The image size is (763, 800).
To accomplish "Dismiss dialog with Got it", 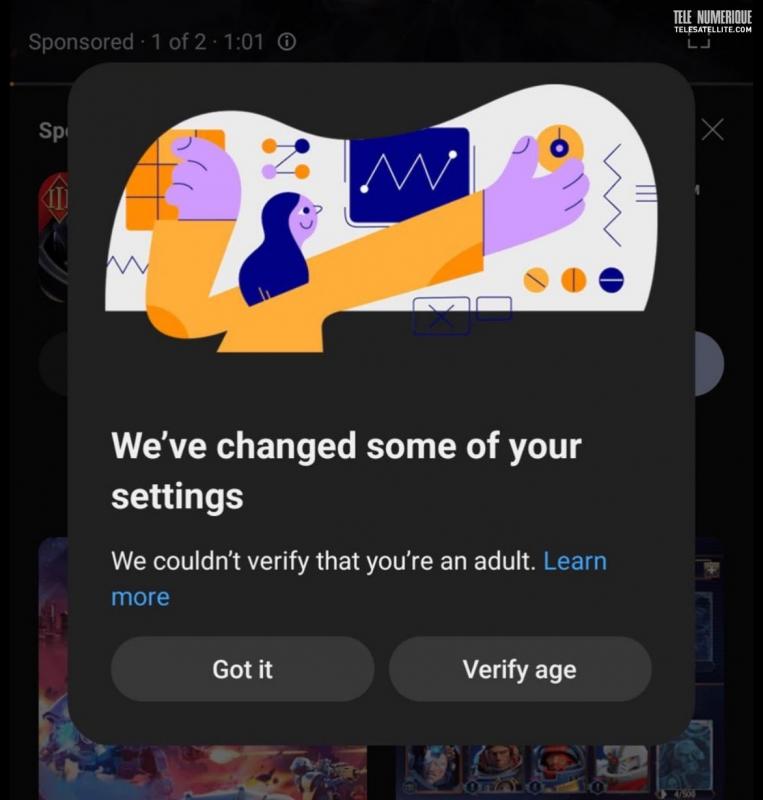I will click(242, 669).
